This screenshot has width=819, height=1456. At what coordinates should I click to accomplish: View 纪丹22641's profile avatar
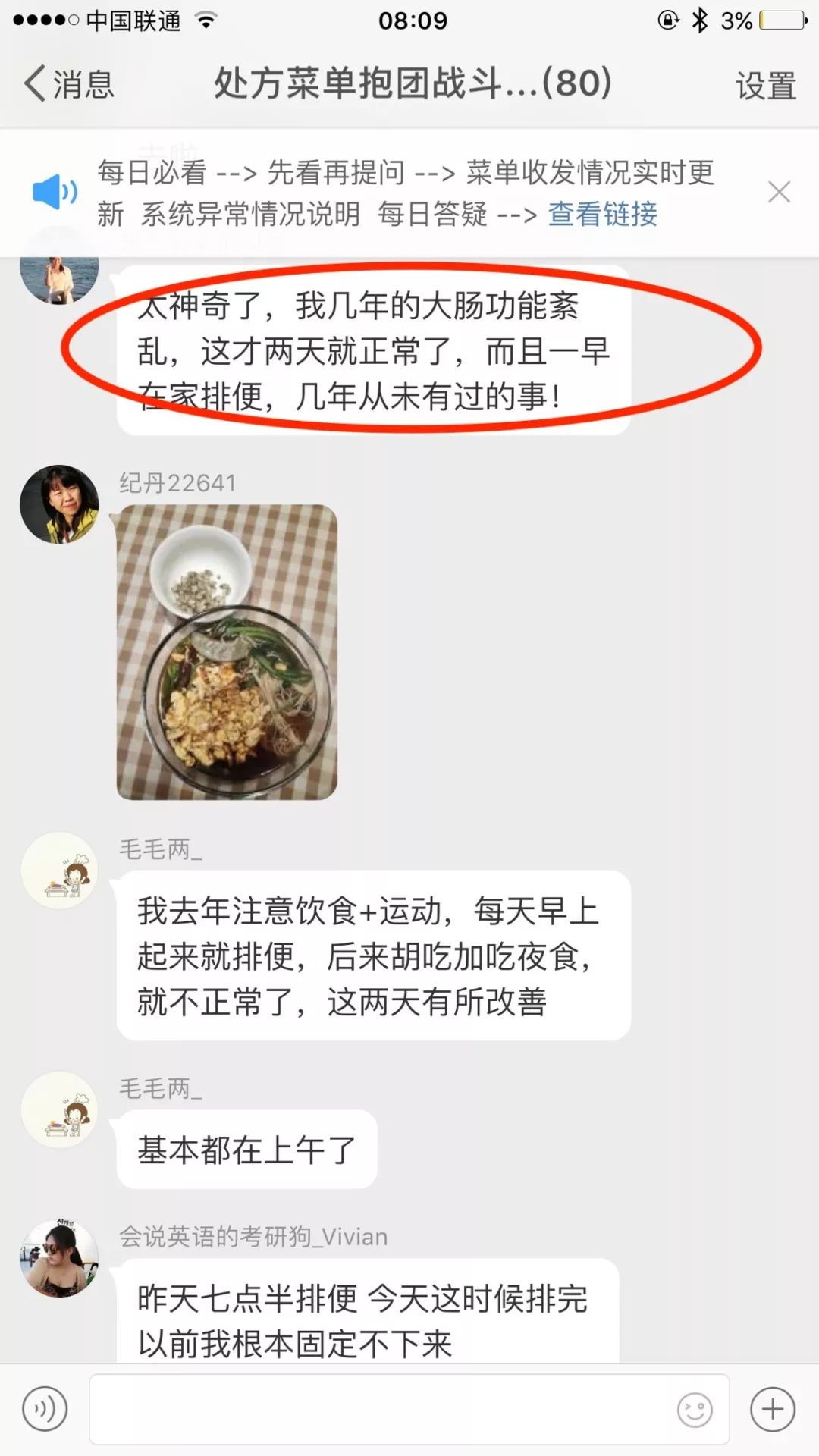click(59, 504)
